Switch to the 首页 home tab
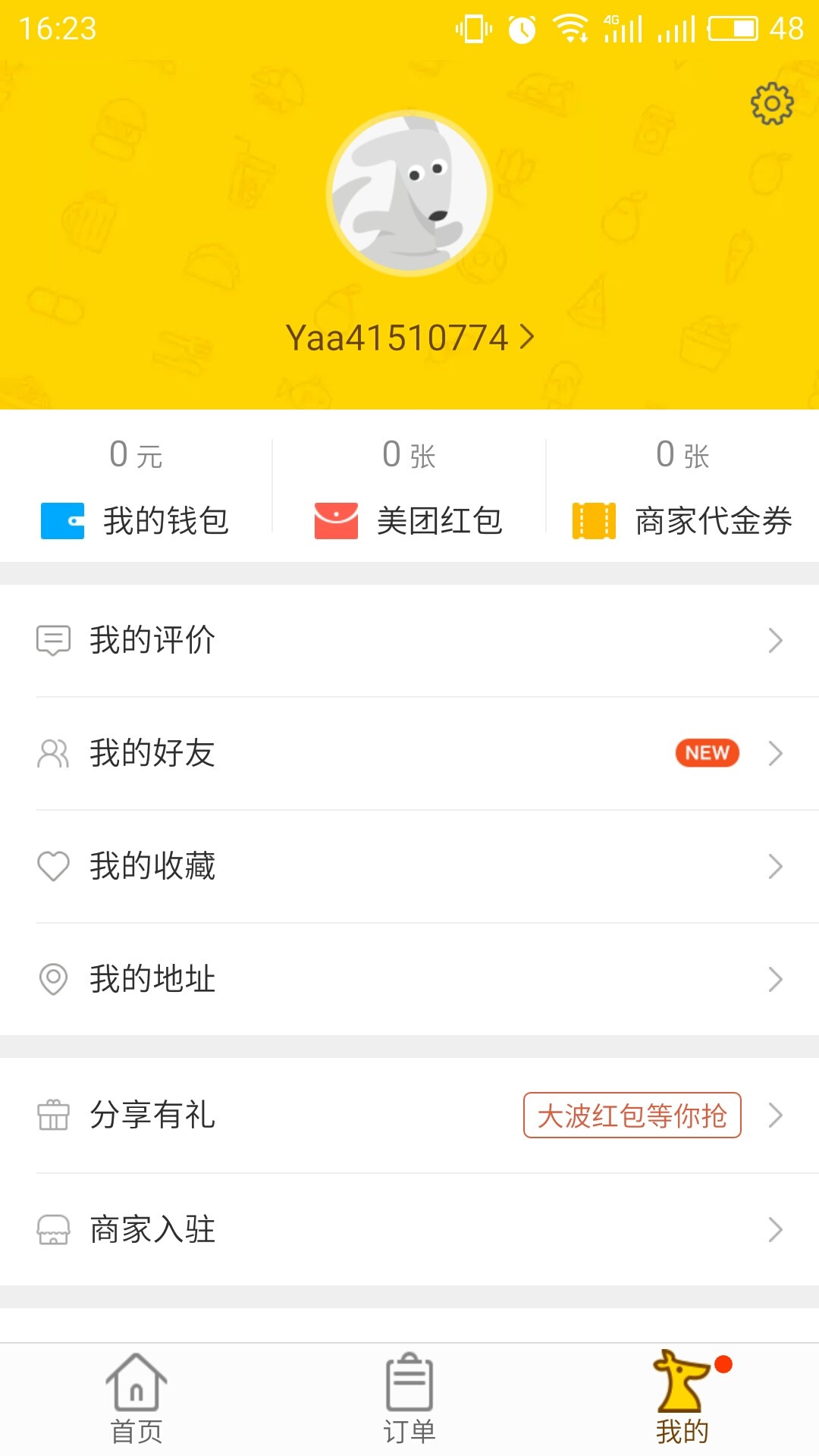This screenshot has height=1456, width=819. pyautogui.click(x=136, y=1399)
